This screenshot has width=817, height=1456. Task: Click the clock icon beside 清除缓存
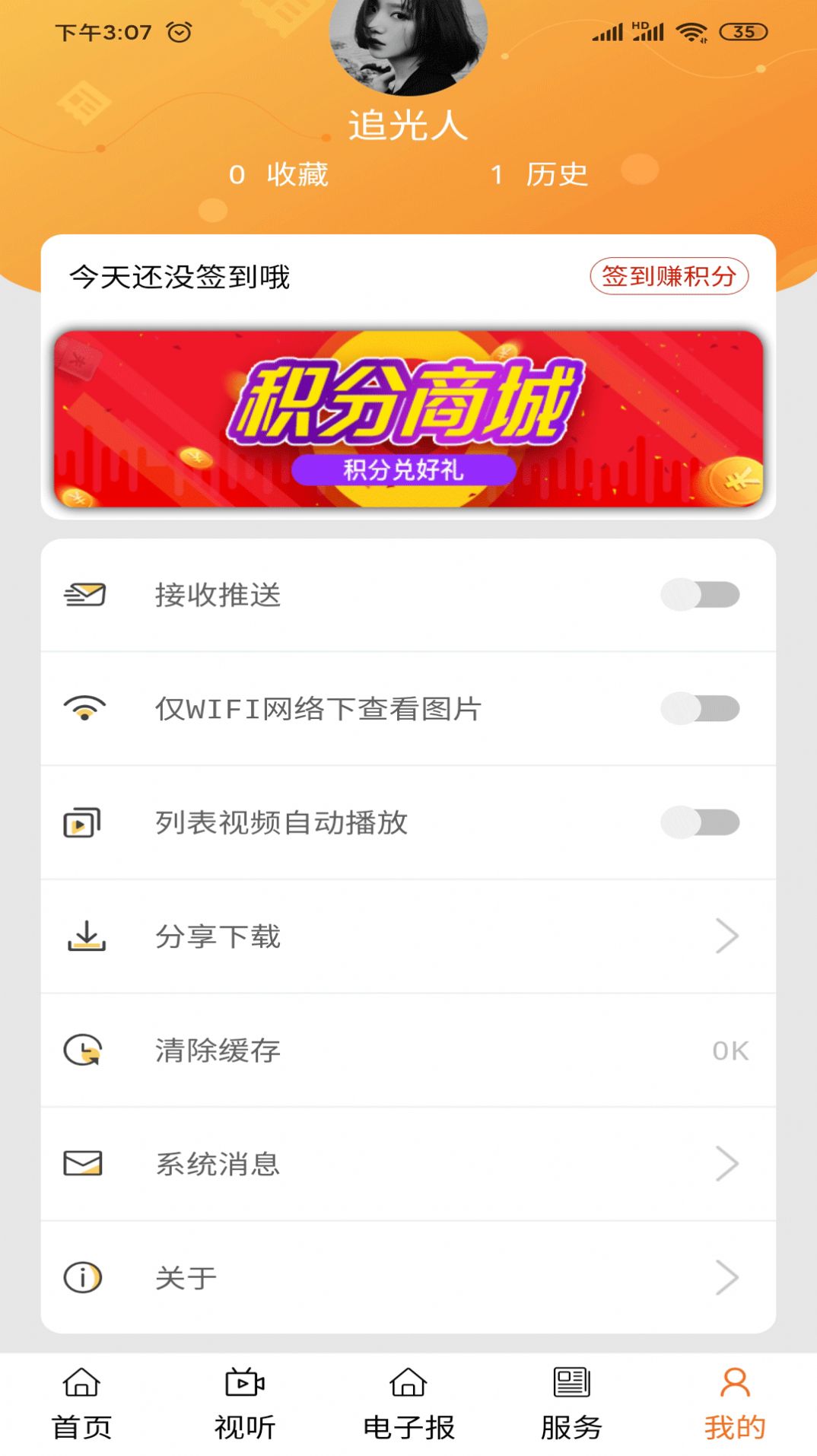click(x=81, y=1050)
